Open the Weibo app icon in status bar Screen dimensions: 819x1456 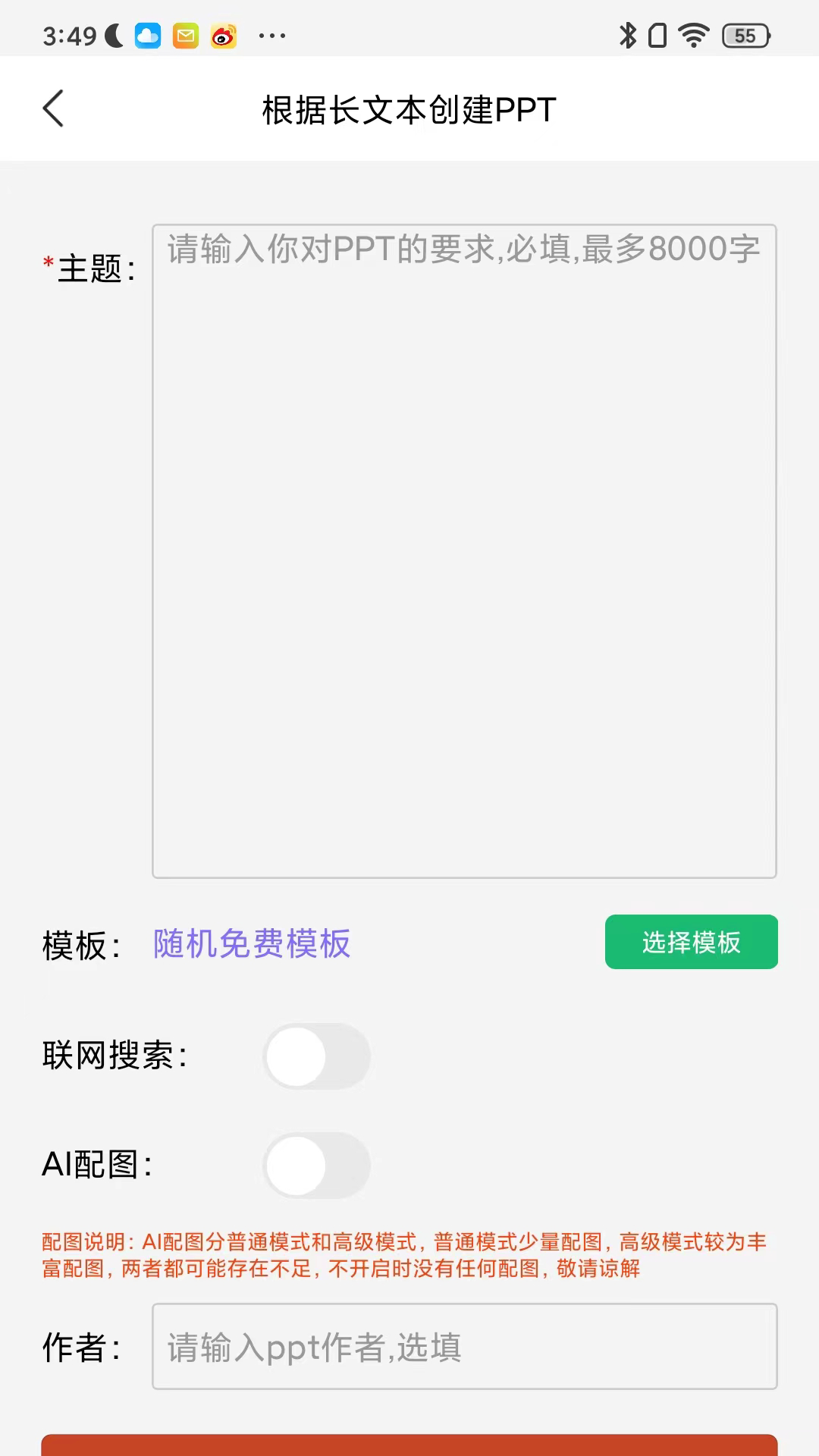[222, 34]
